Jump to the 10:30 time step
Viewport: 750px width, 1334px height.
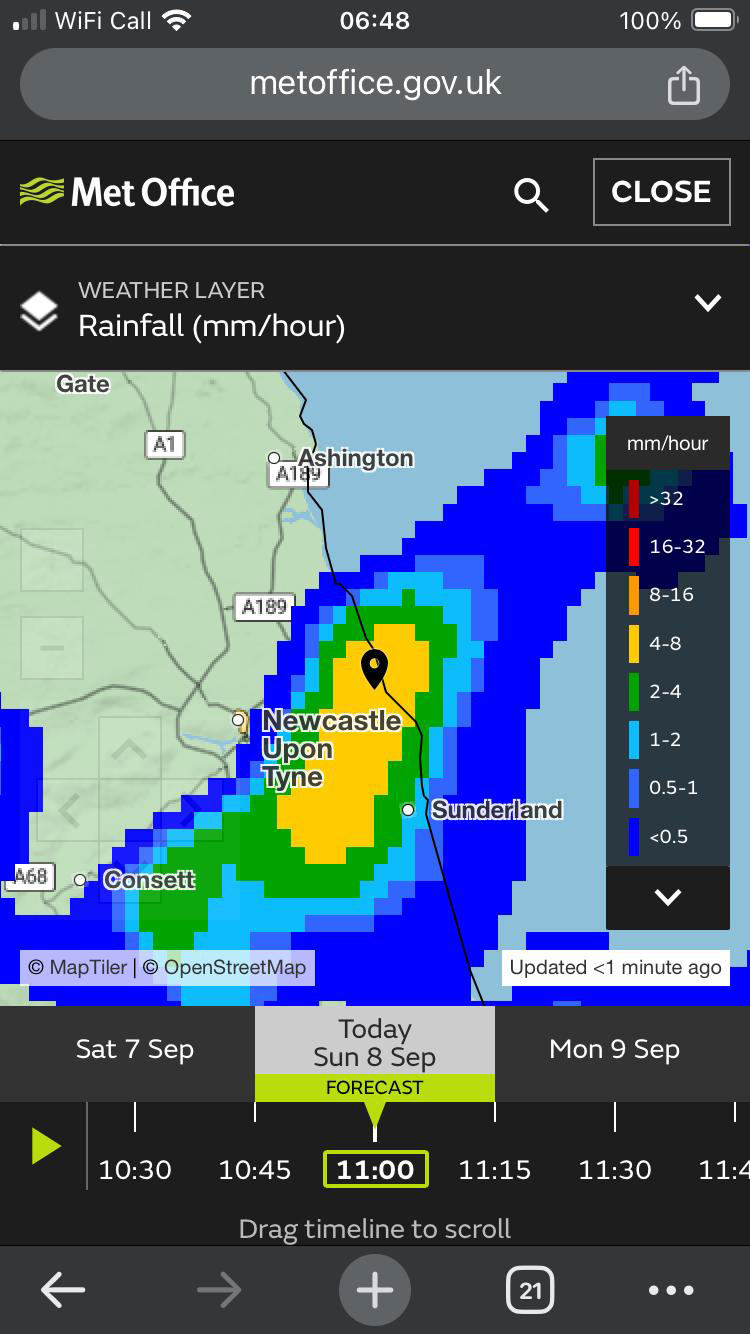click(x=135, y=1169)
